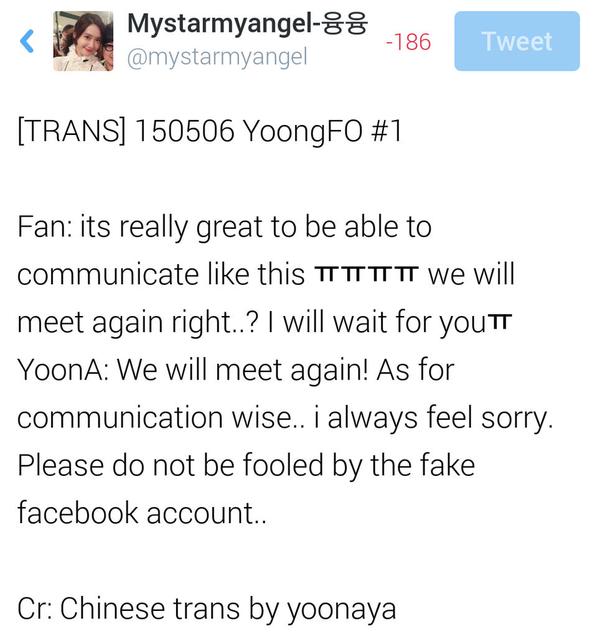This screenshot has height=637, width=600.
Task: Tap inside the tweet text area
Action: (290, 370)
